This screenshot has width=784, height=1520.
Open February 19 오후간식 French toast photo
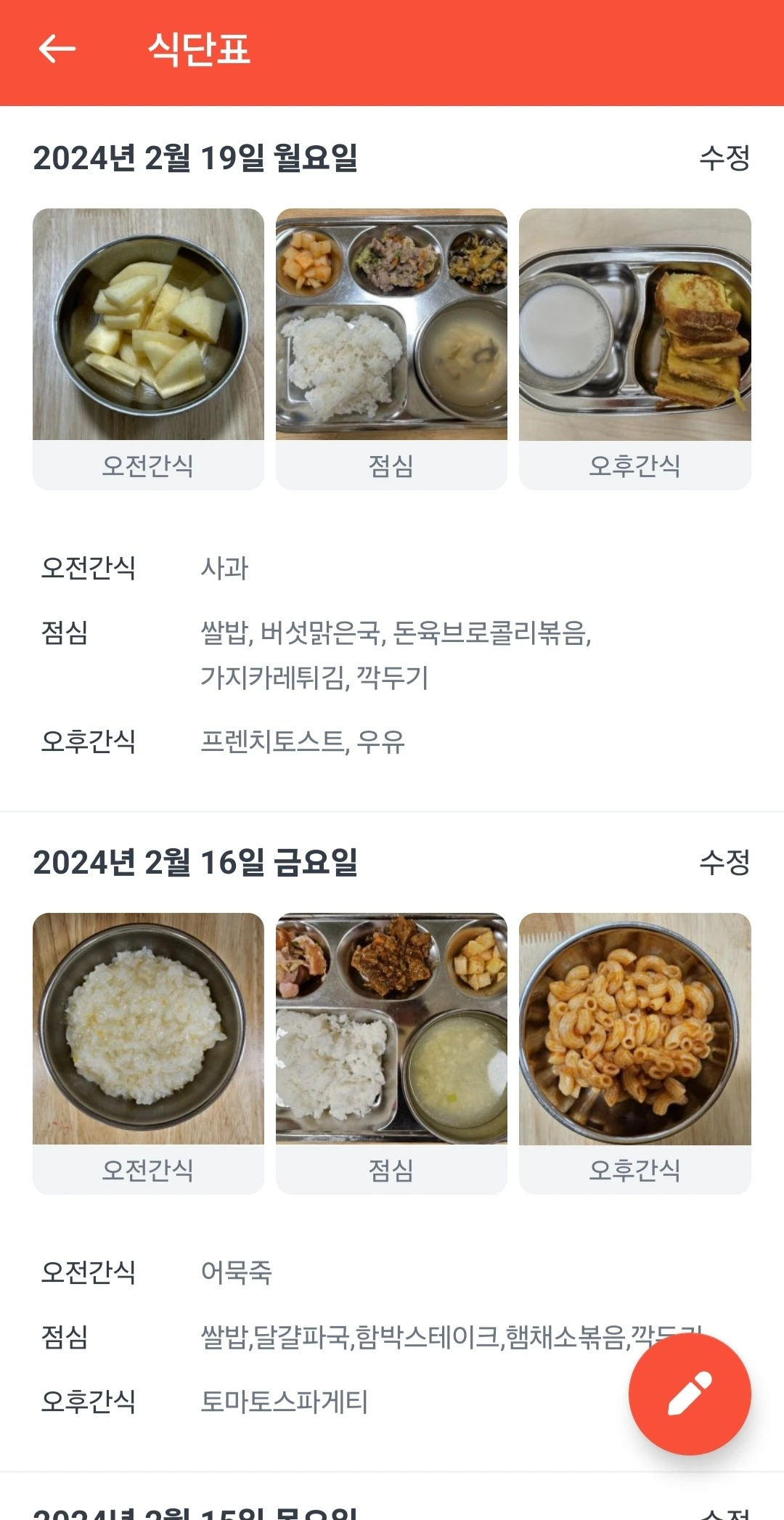point(634,325)
